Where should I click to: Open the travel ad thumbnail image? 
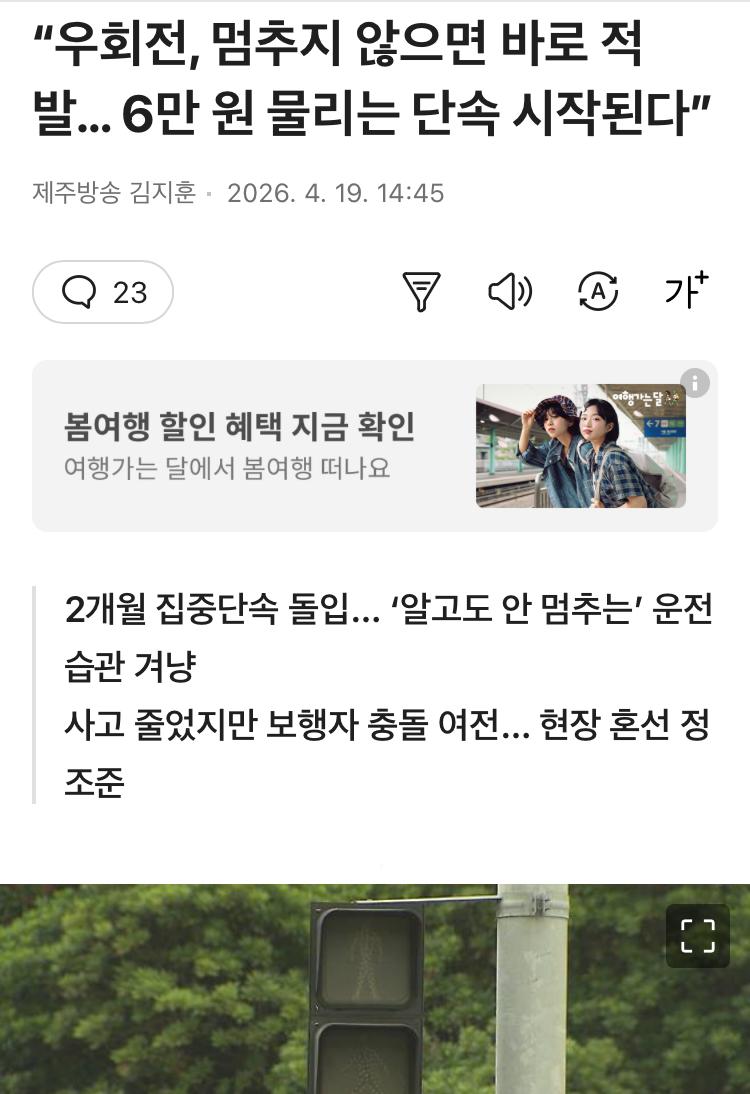tap(581, 443)
